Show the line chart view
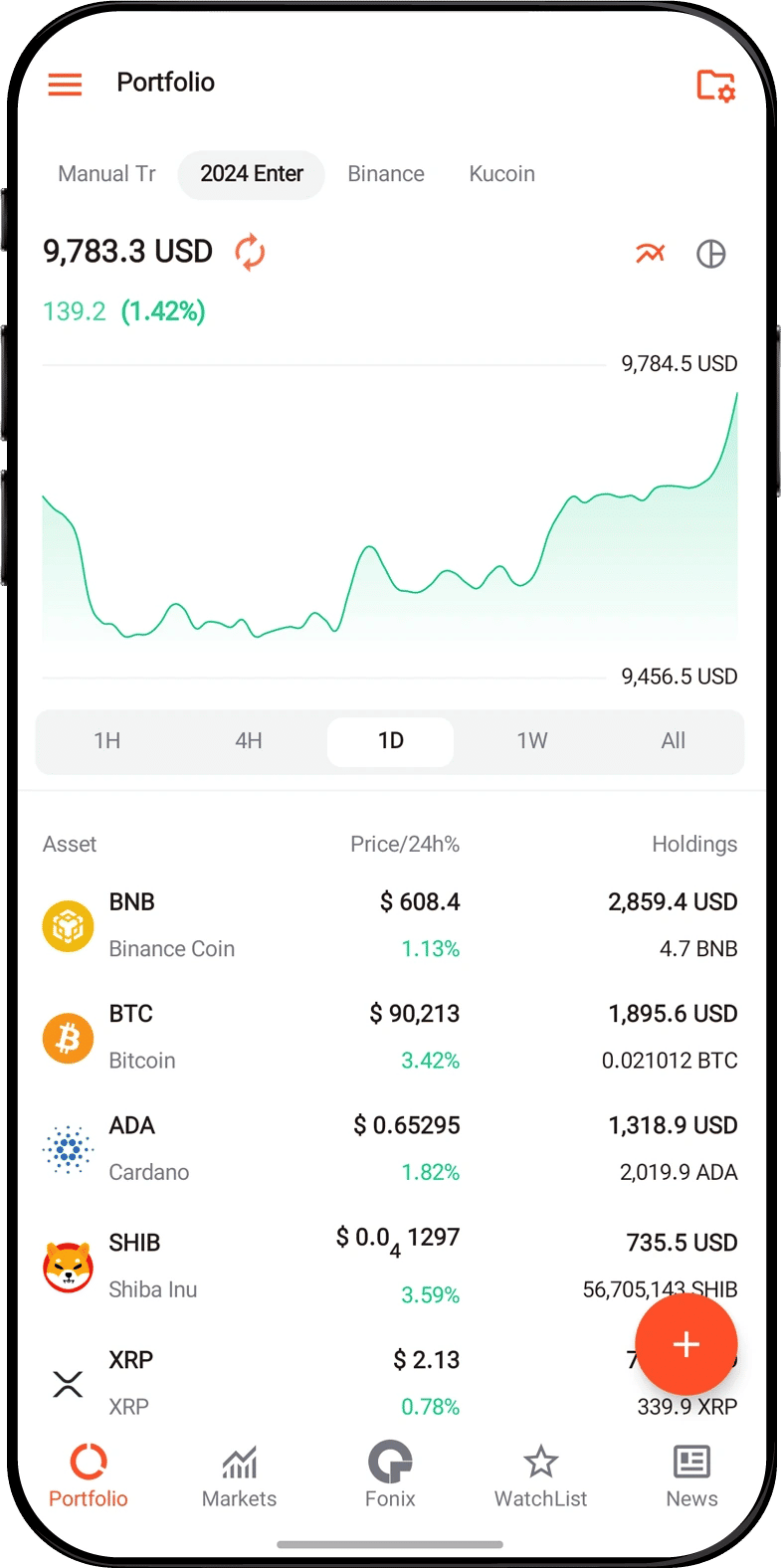The image size is (781, 1568). (650, 254)
